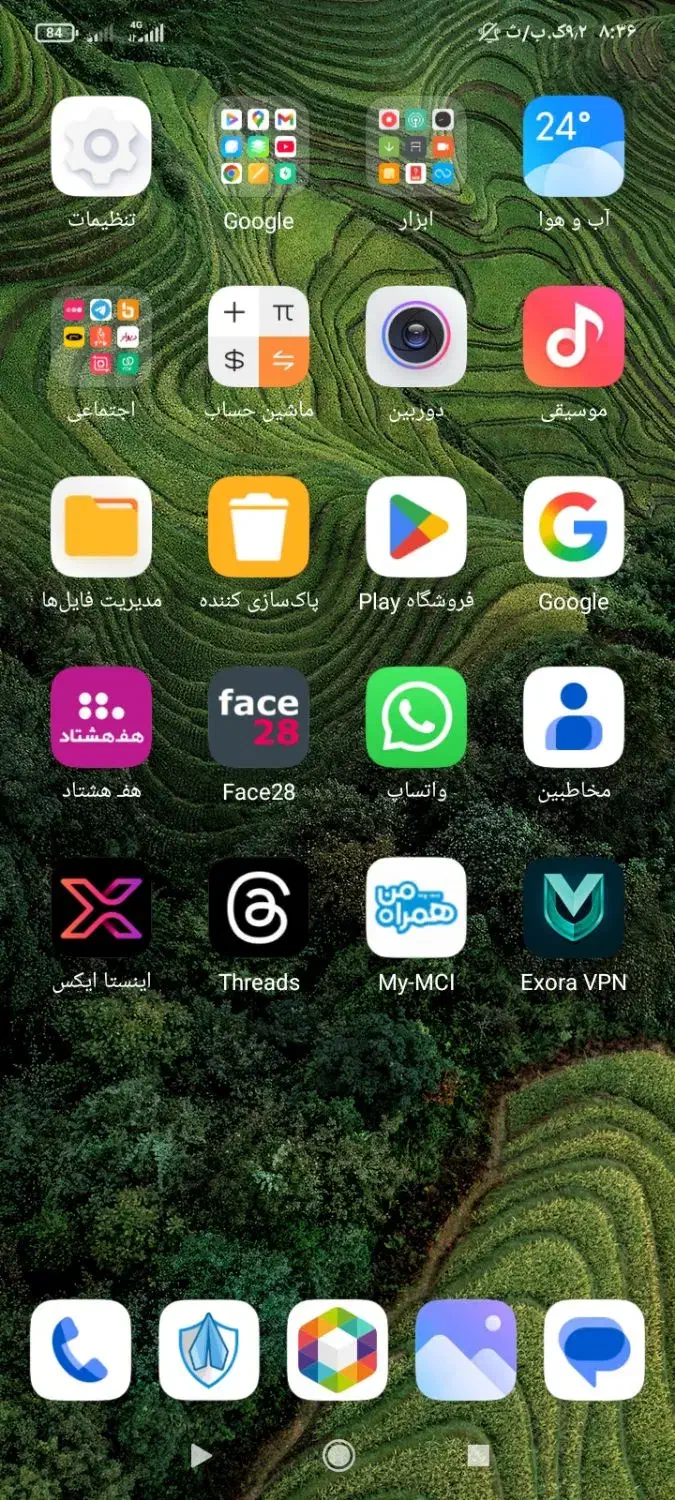Open the Social folder (اجتماعی)

point(101,337)
